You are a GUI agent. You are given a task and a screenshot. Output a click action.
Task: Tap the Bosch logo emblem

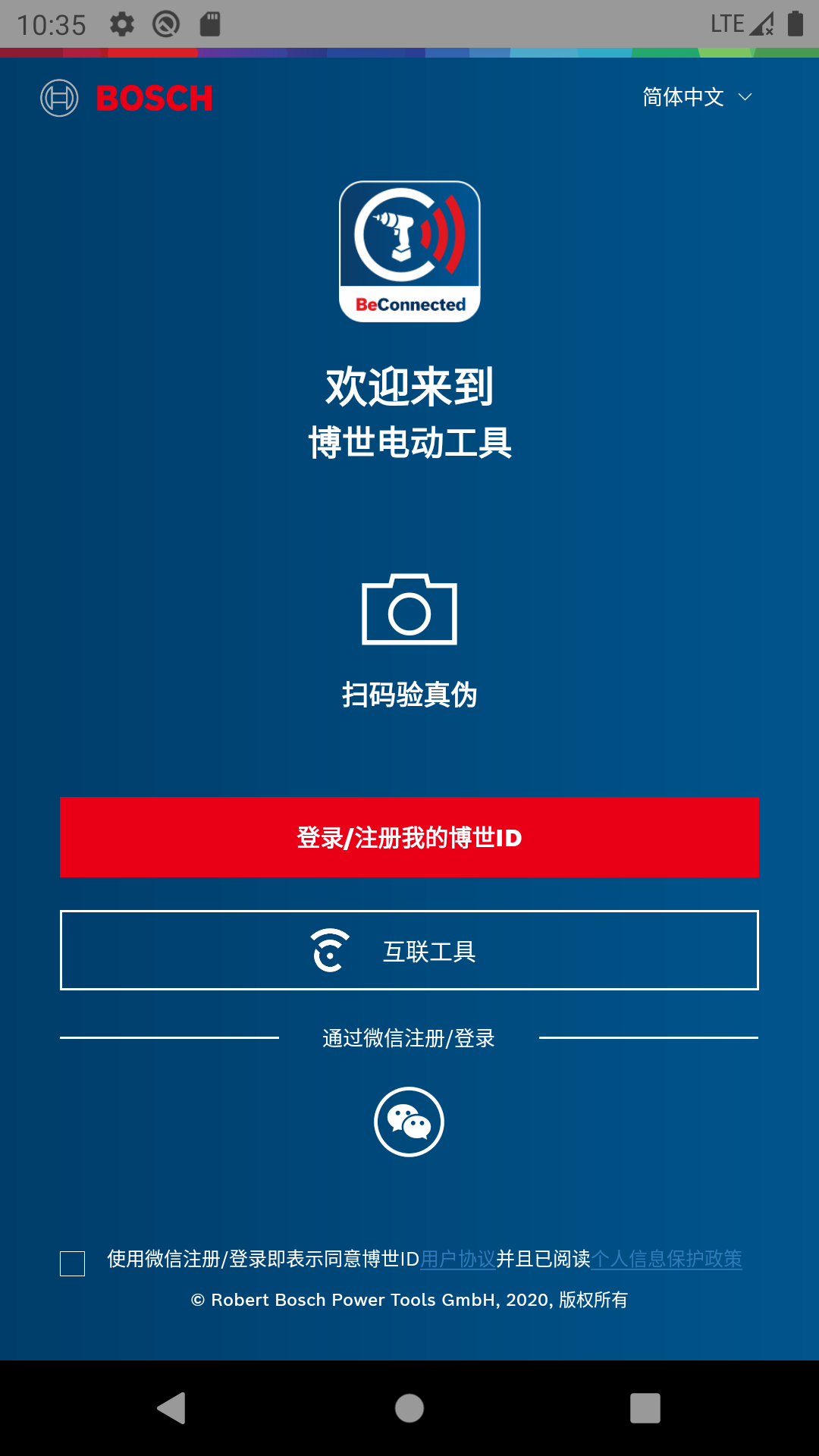[60, 97]
